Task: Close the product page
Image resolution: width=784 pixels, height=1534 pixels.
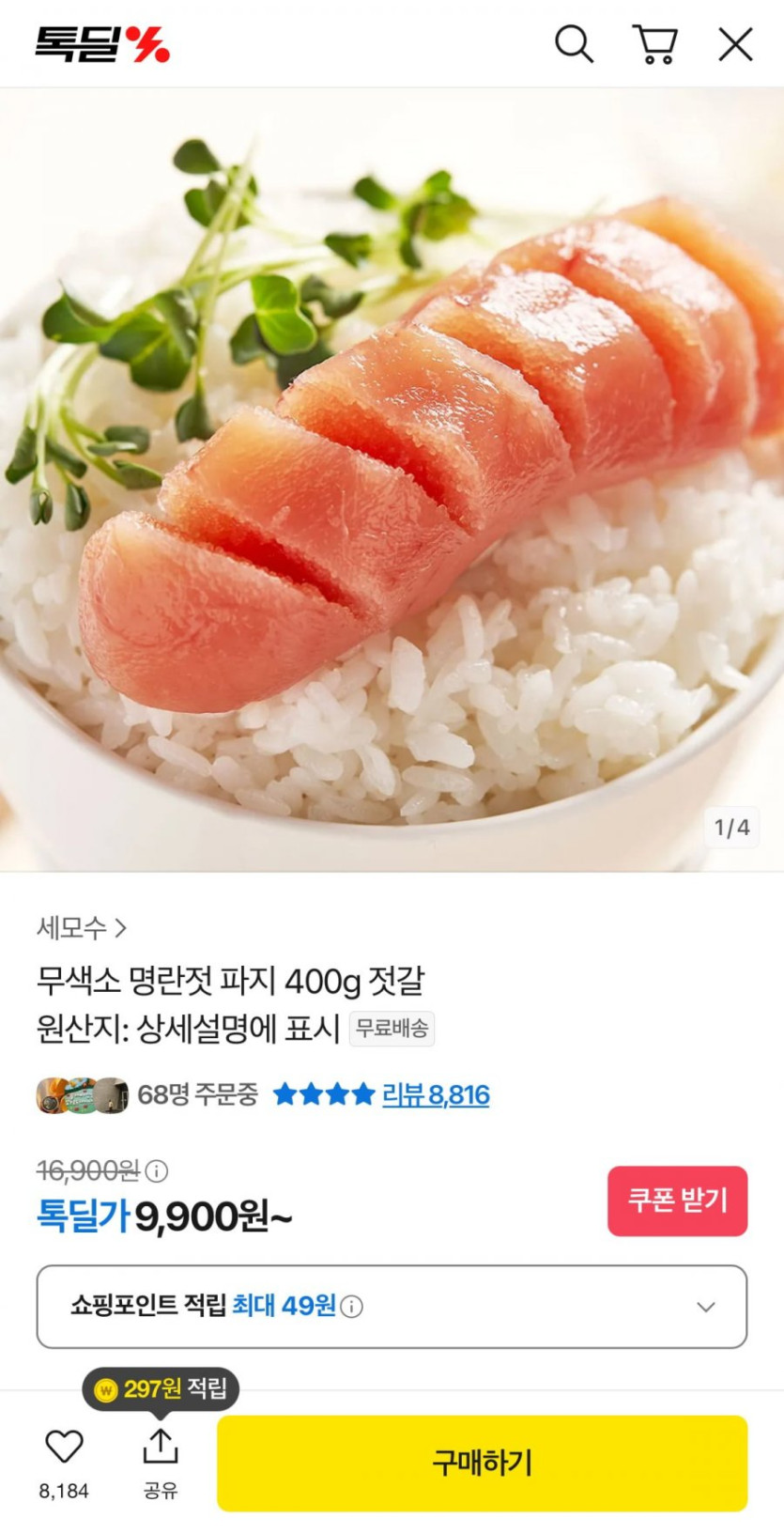Action: [x=735, y=44]
